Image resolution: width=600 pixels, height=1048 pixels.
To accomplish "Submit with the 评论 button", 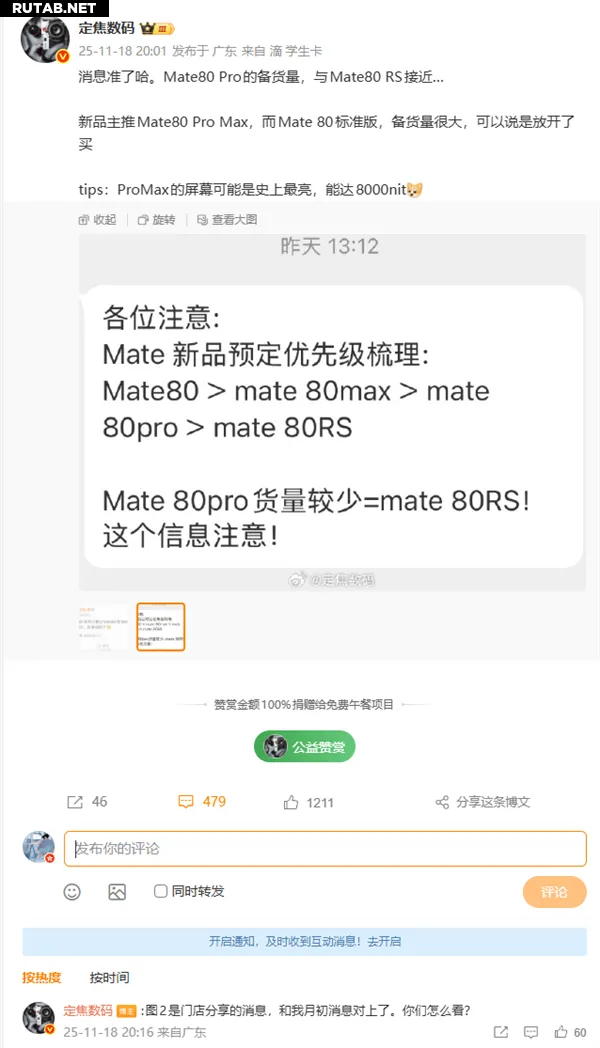I will (554, 892).
